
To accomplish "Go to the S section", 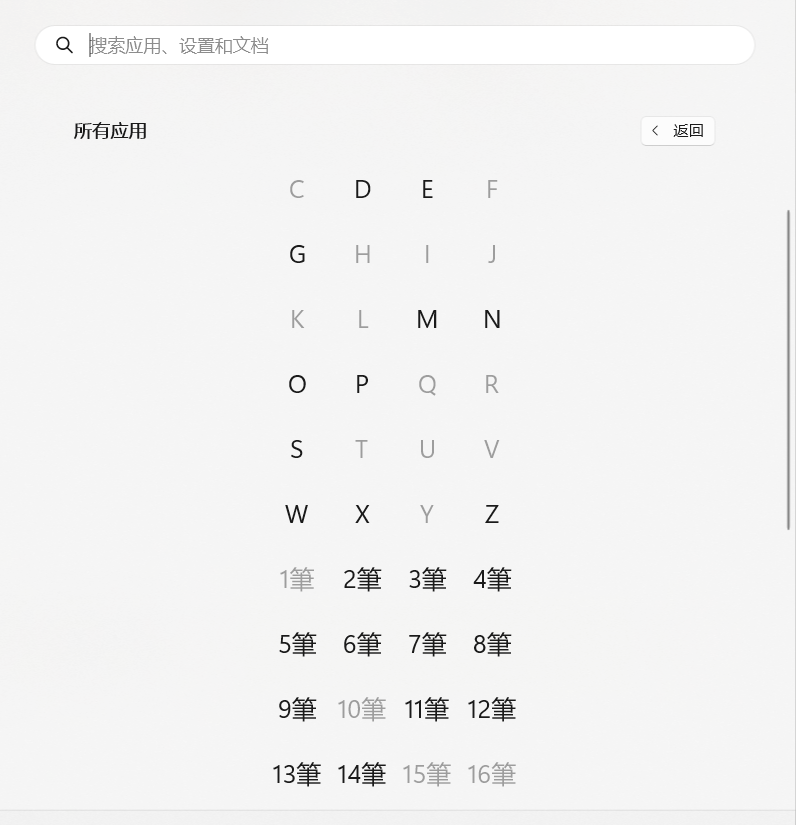I will [x=297, y=449].
